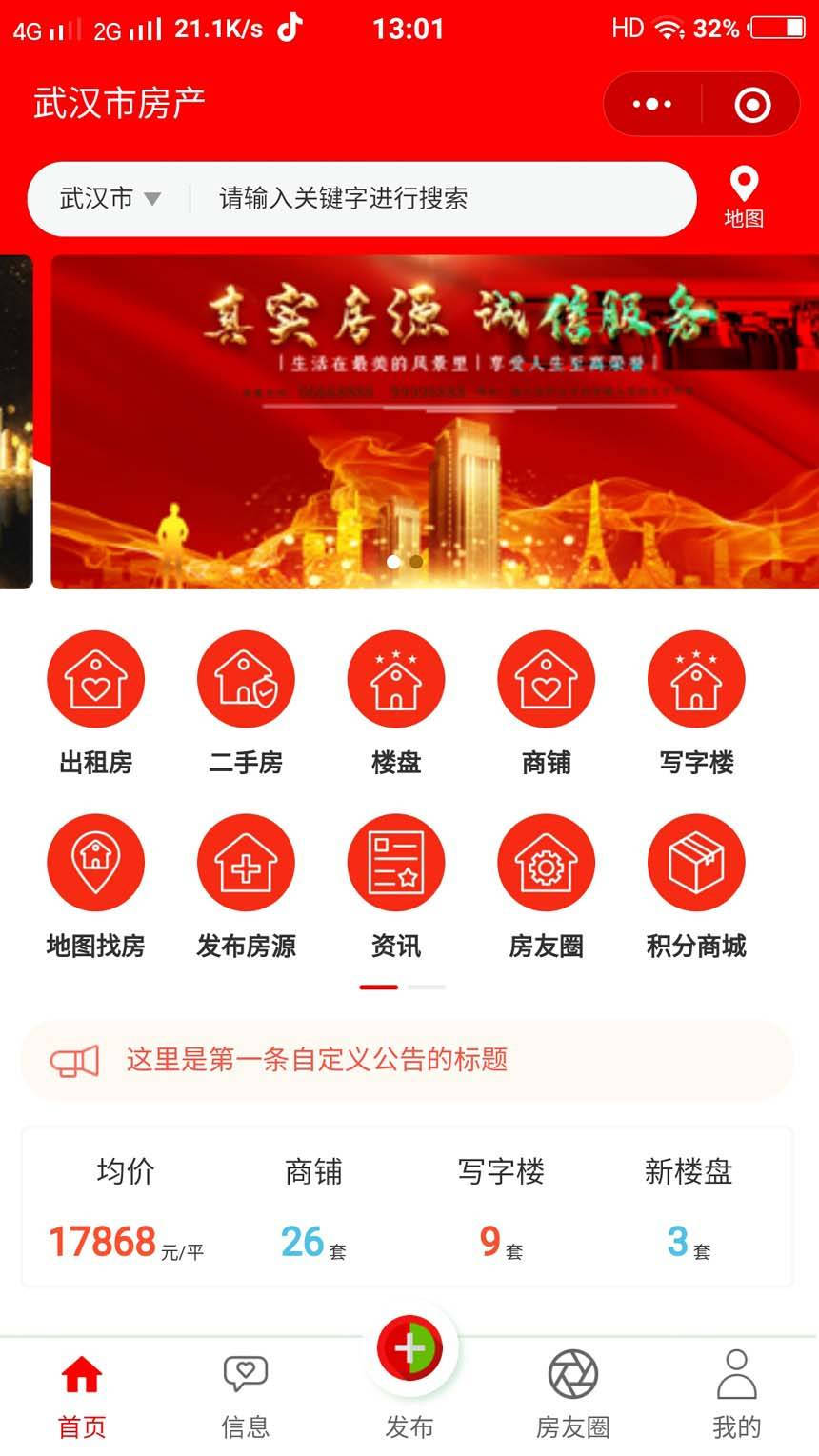This screenshot has width=819, height=1456.
Task: Launch 地图找房 map search
Action: tap(95, 886)
